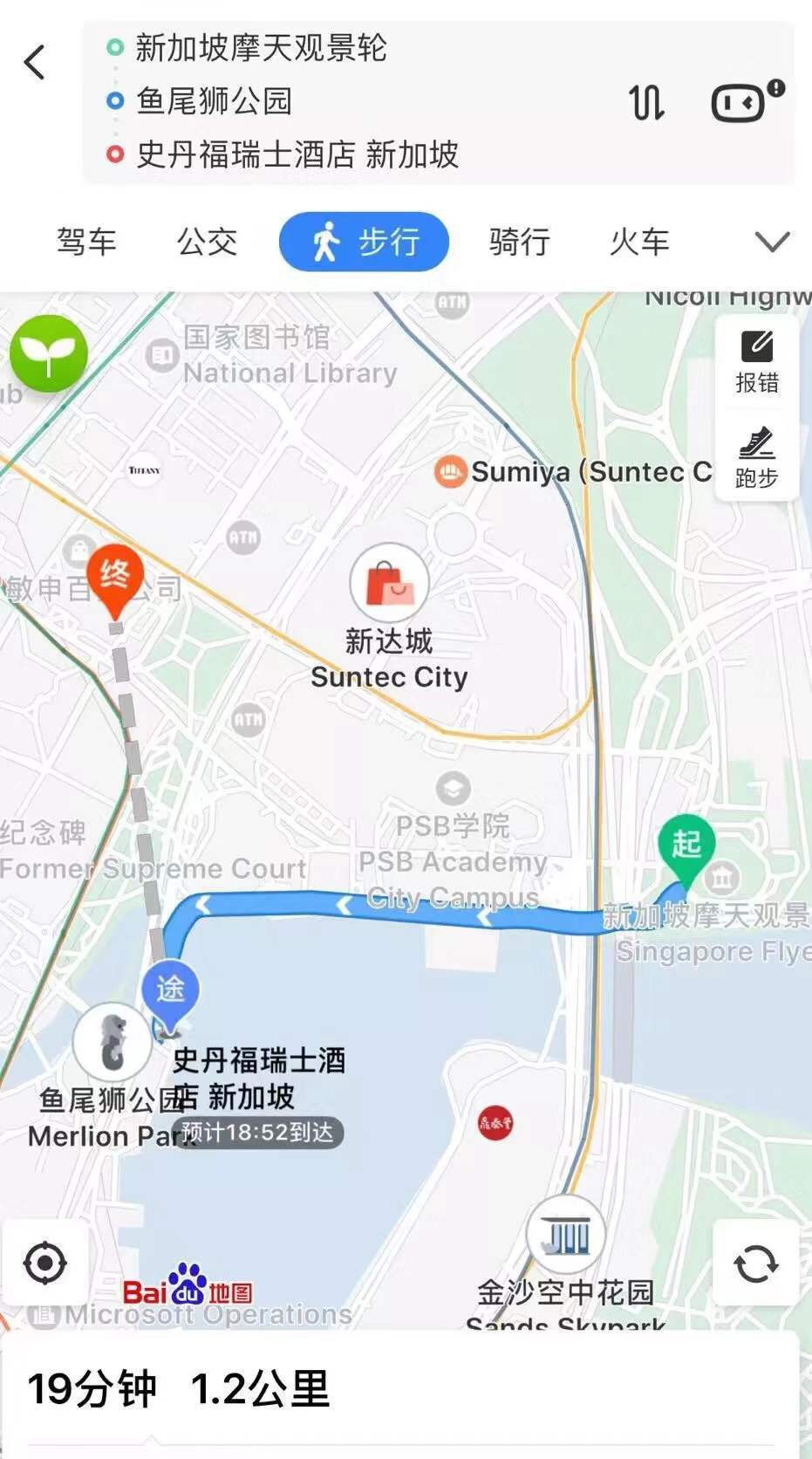Tap the 新达城 Suntec City marker
Image resolution: width=812 pixels, height=1459 pixels.
389,584
